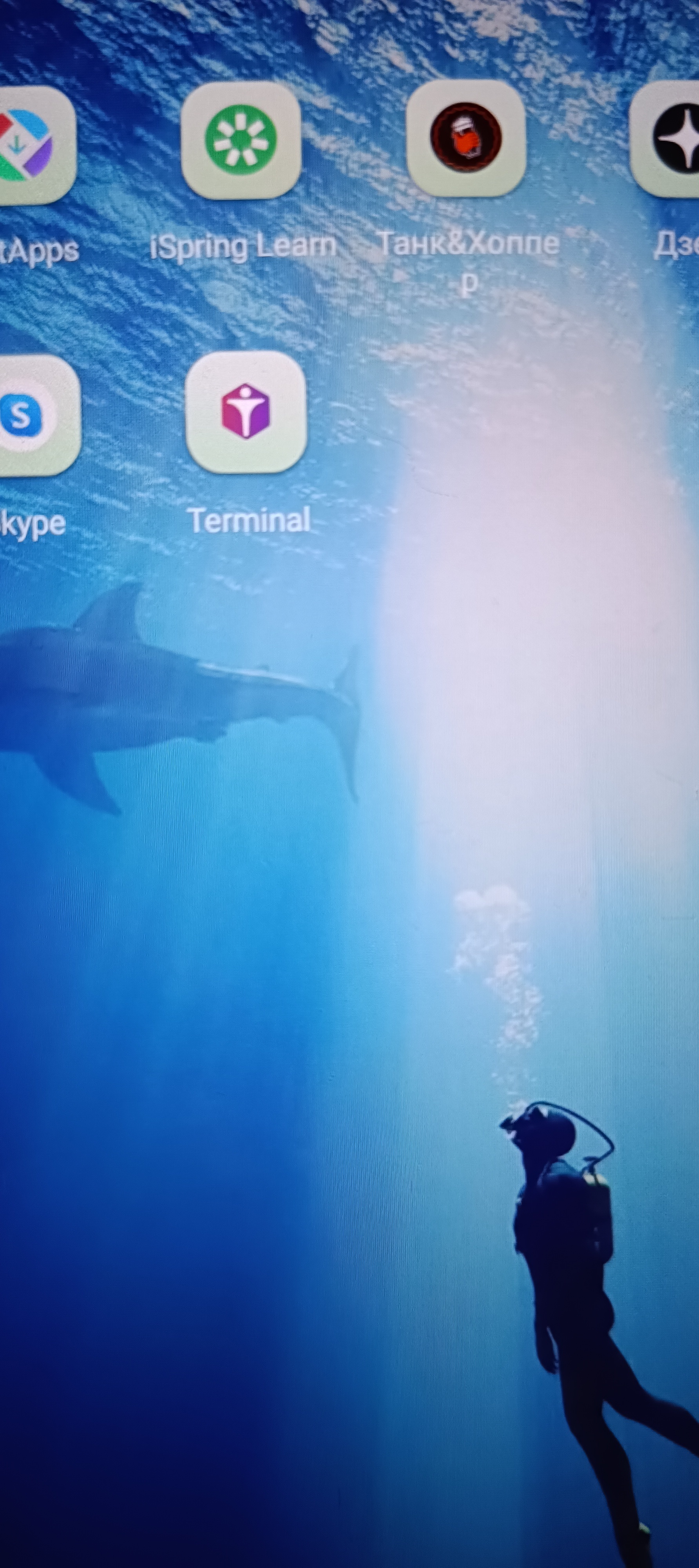Launch Skype
Screen dimensions: 699x1568
pos(31,416)
